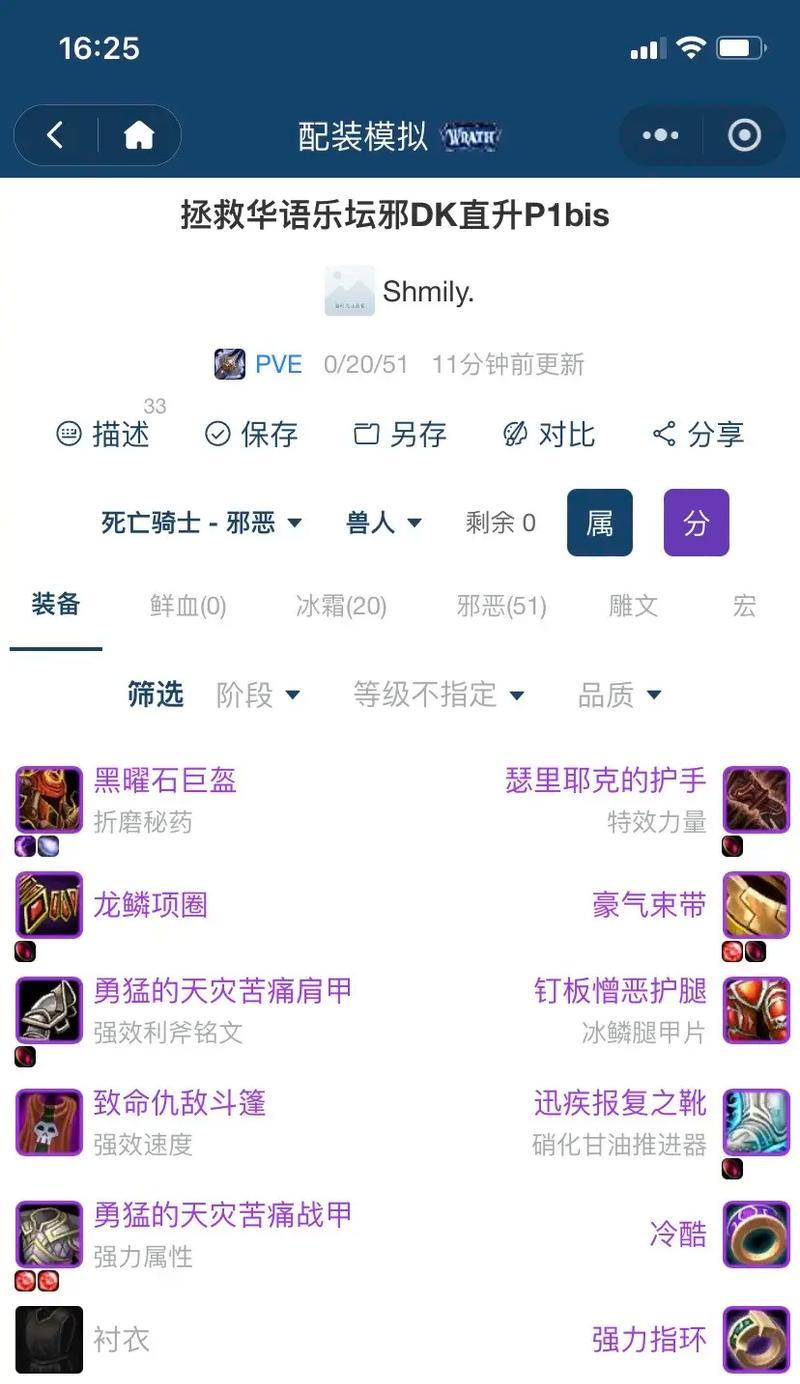The image size is (800, 1384).
Task: Expand the 兽人 race dropdown
Action: click(x=384, y=522)
